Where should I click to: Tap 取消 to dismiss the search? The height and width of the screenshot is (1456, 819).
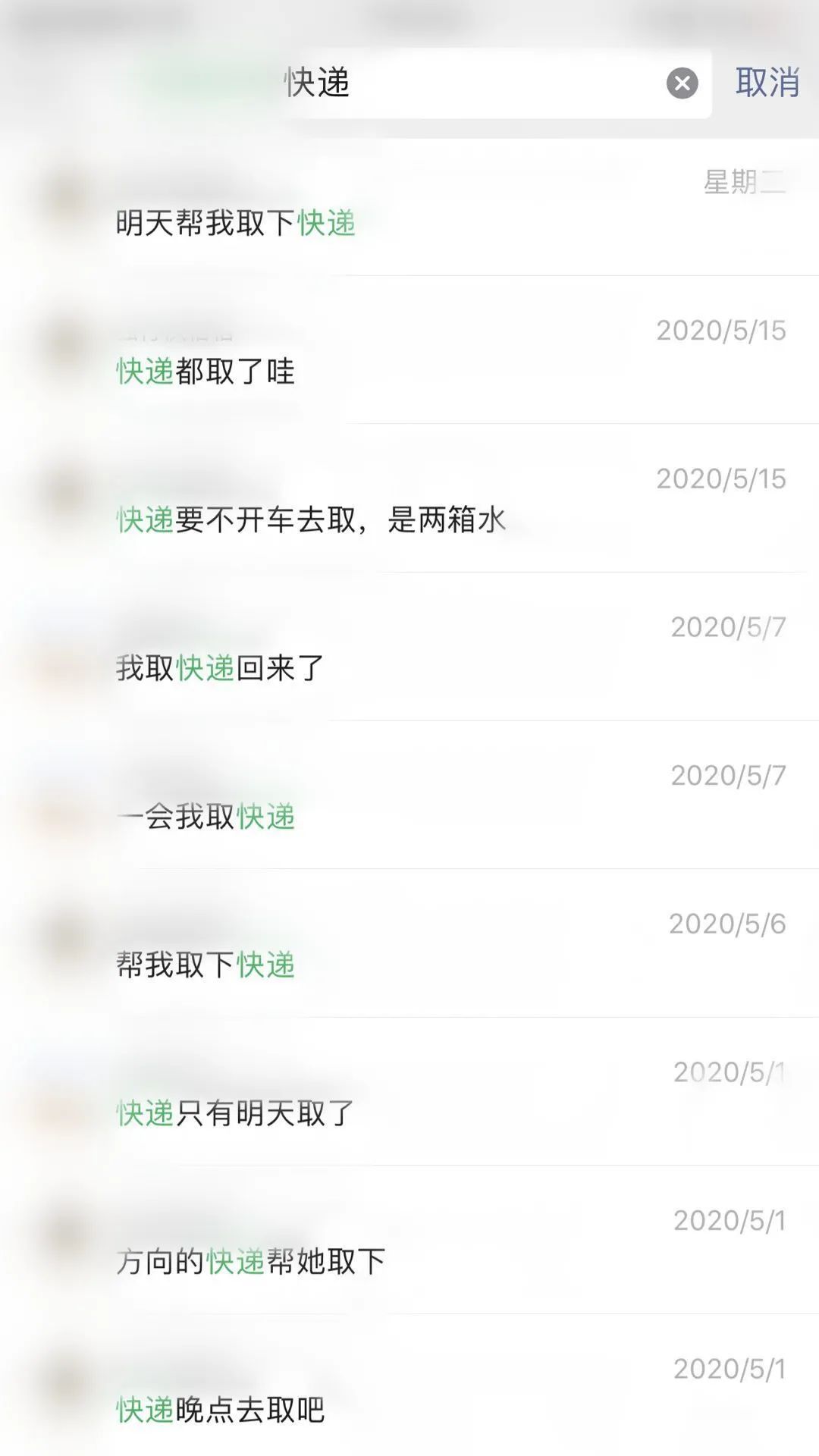click(x=766, y=83)
